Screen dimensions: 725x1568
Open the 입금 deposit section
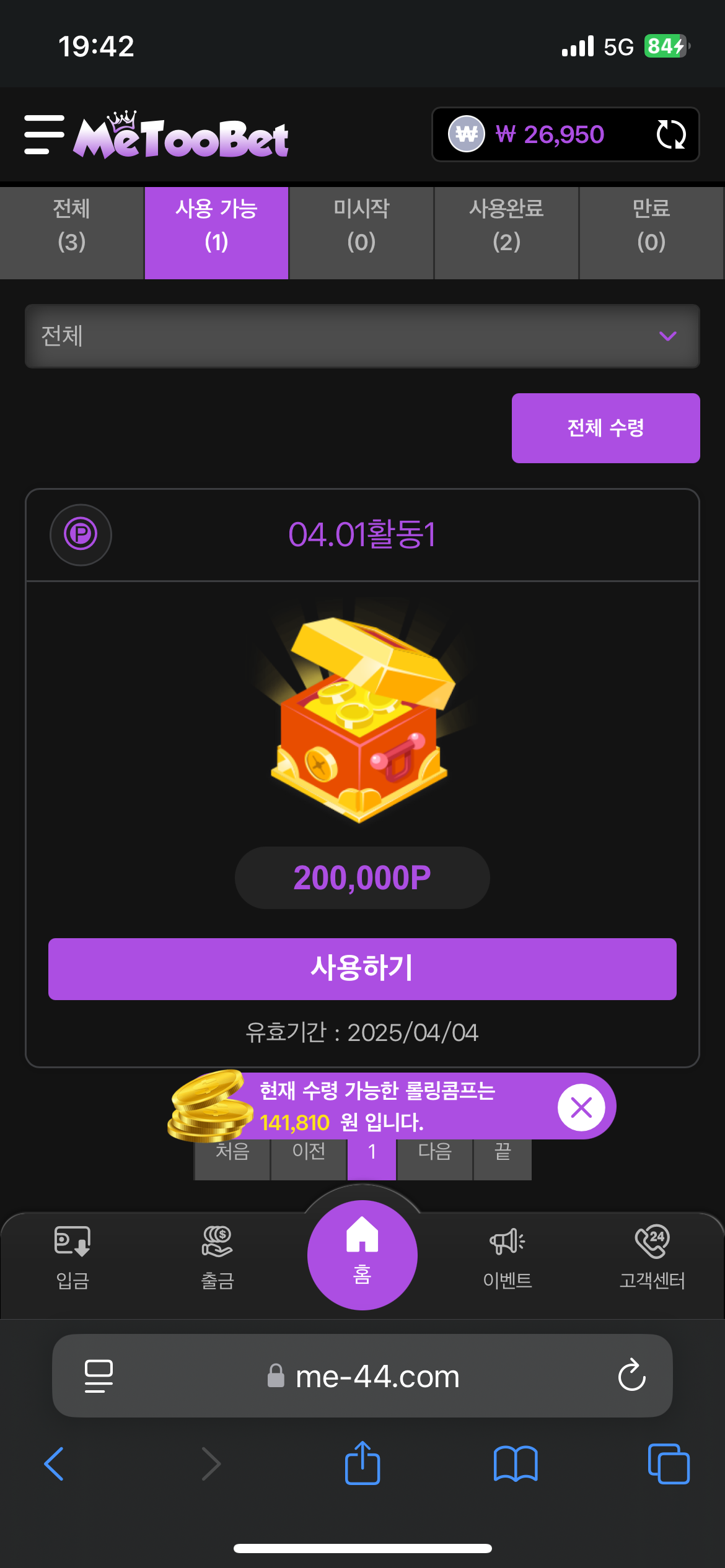coord(72,1258)
